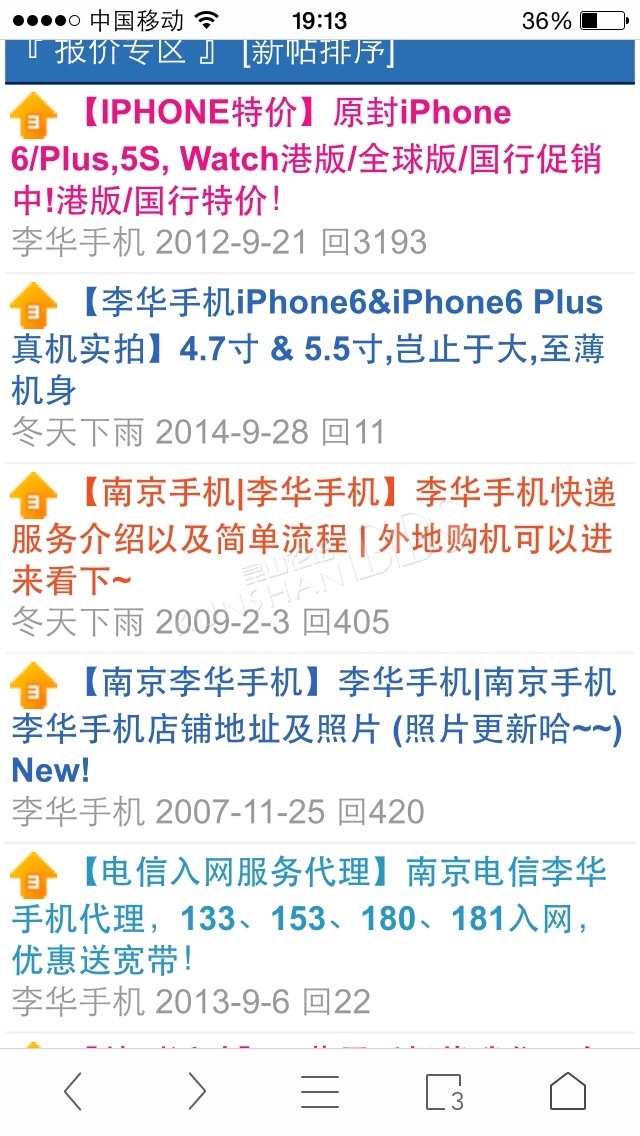
Task: Go back to the previous page
Action: (72, 1091)
